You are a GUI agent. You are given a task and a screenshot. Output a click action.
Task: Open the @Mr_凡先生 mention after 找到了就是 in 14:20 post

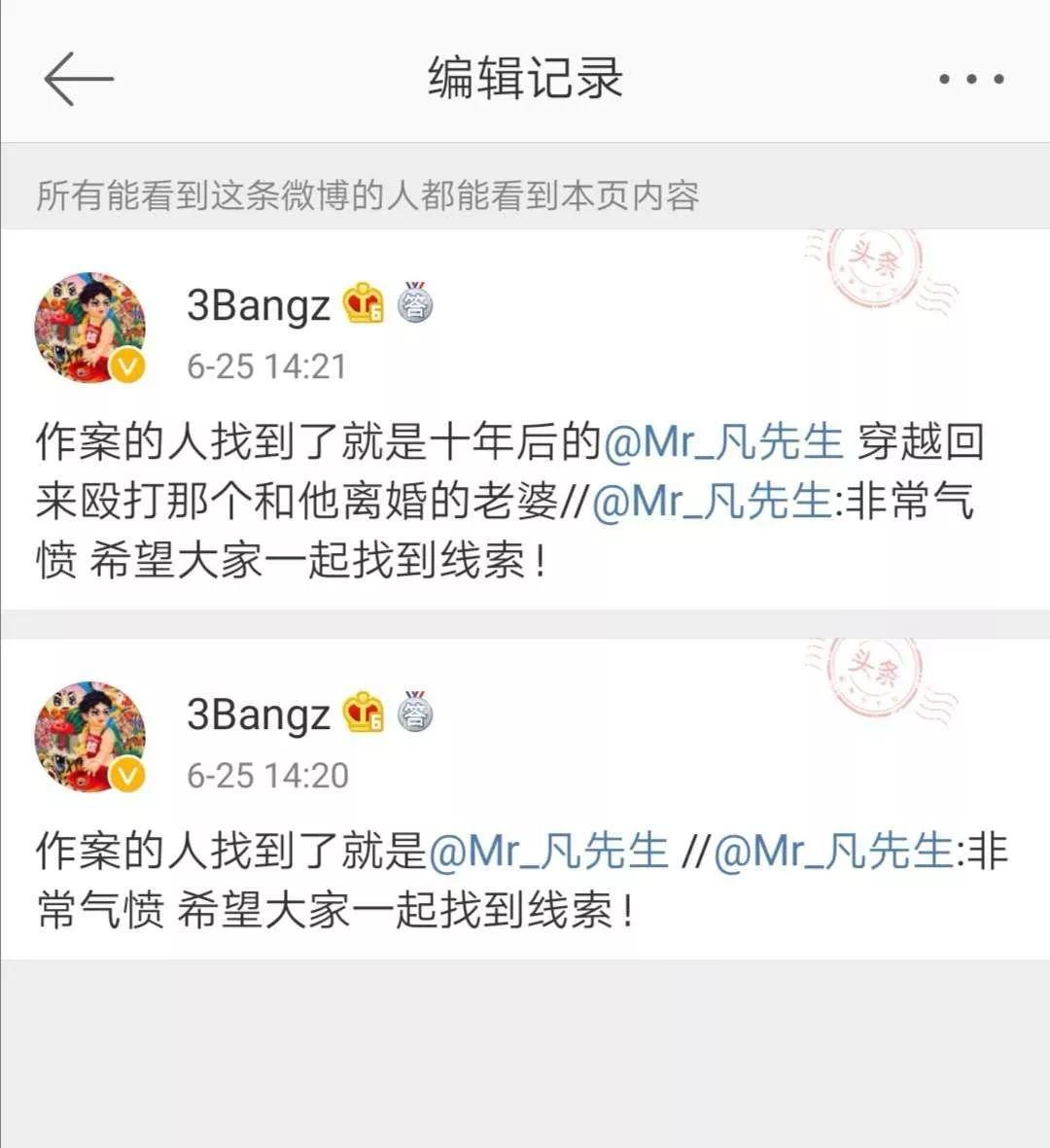(x=548, y=852)
